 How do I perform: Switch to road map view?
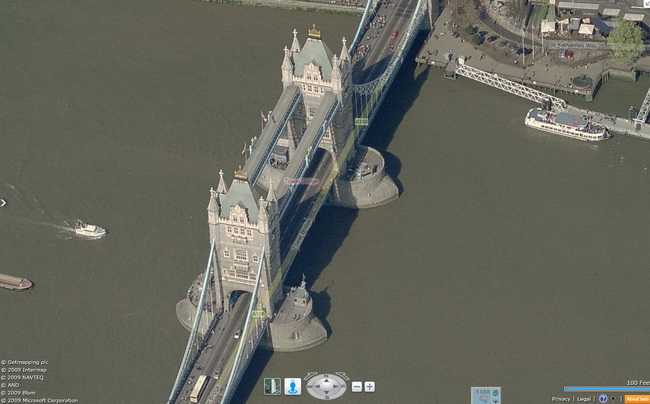click(x=272, y=386)
